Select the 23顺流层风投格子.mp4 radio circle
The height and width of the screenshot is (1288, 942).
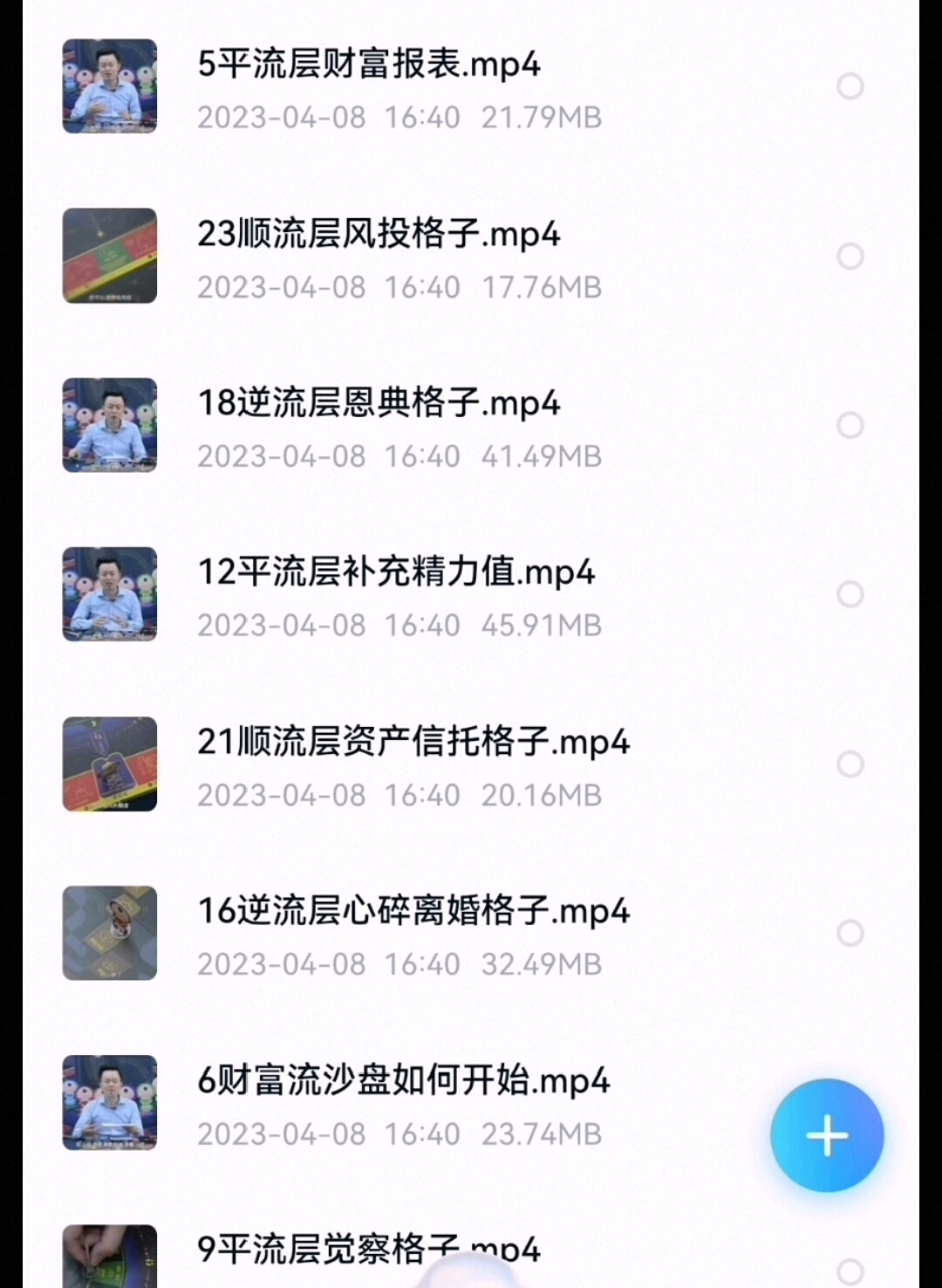coord(850,256)
